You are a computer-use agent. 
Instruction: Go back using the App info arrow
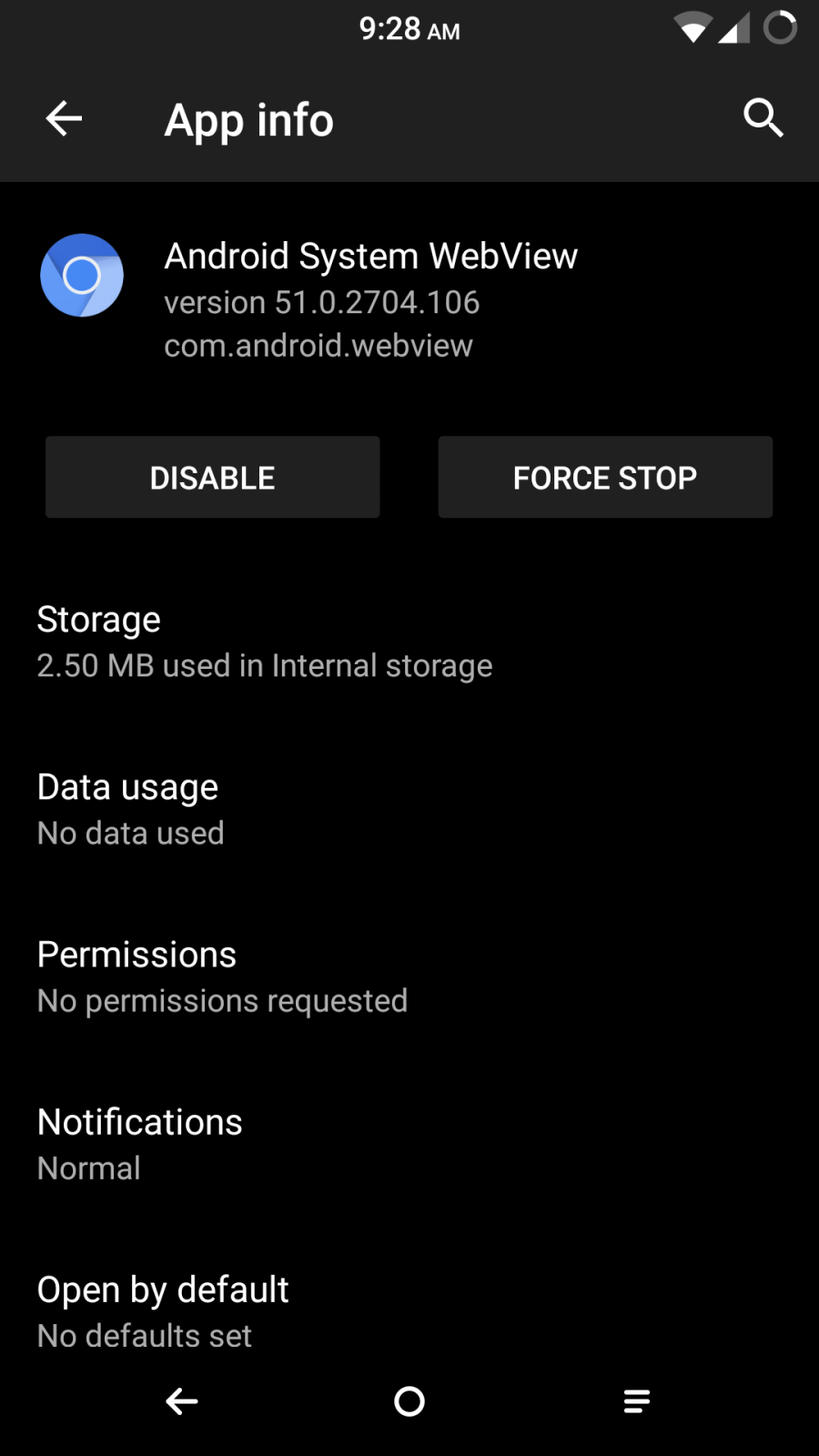pyautogui.click(x=64, y=118)
